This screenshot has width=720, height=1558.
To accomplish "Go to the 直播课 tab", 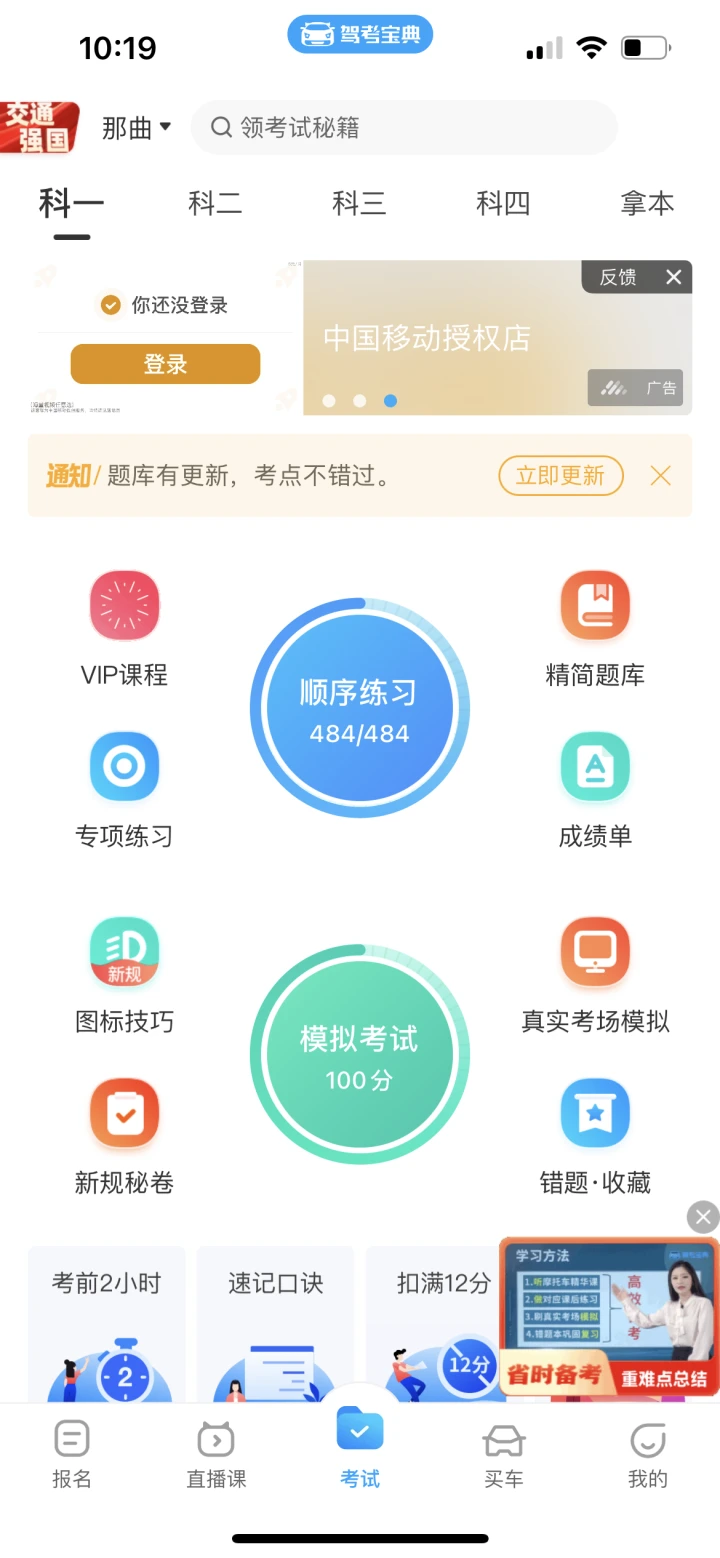I will click(x=216, y=1455).
